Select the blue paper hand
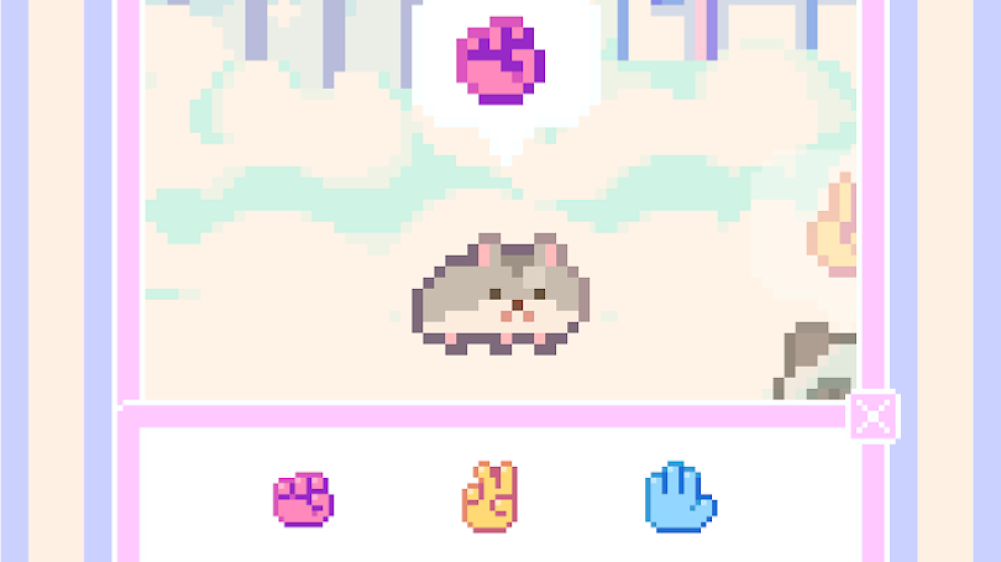 (x=680, y=496)
